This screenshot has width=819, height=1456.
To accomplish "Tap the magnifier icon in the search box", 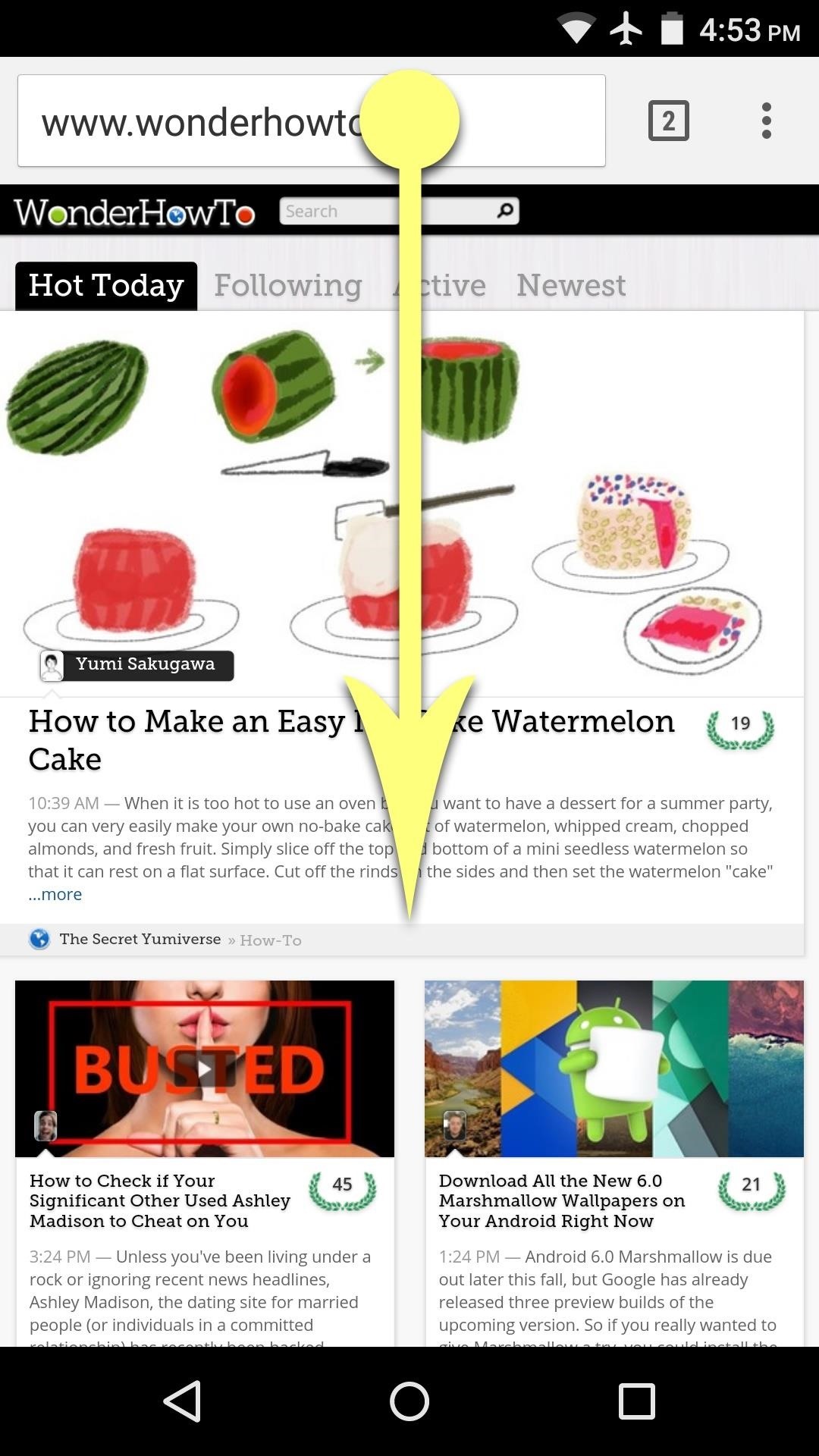I will (505, 210).
